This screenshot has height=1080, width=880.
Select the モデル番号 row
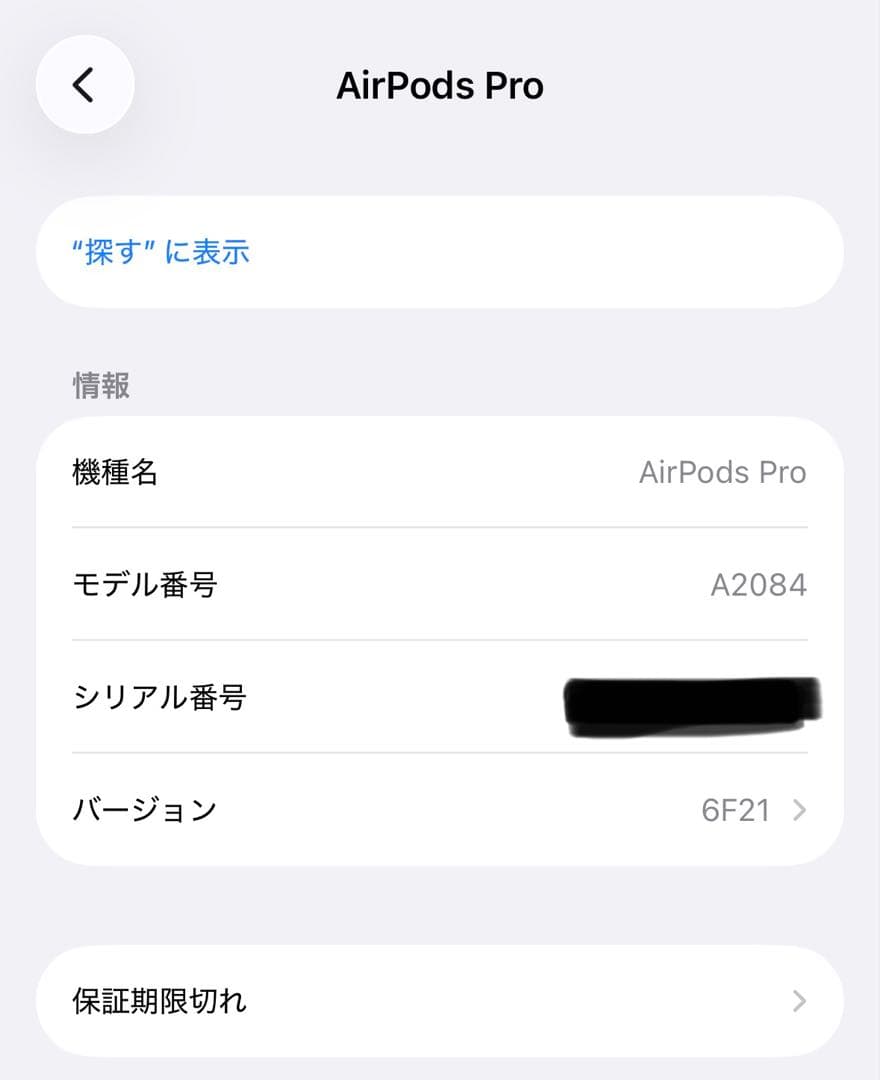click(x=440, y=585)
